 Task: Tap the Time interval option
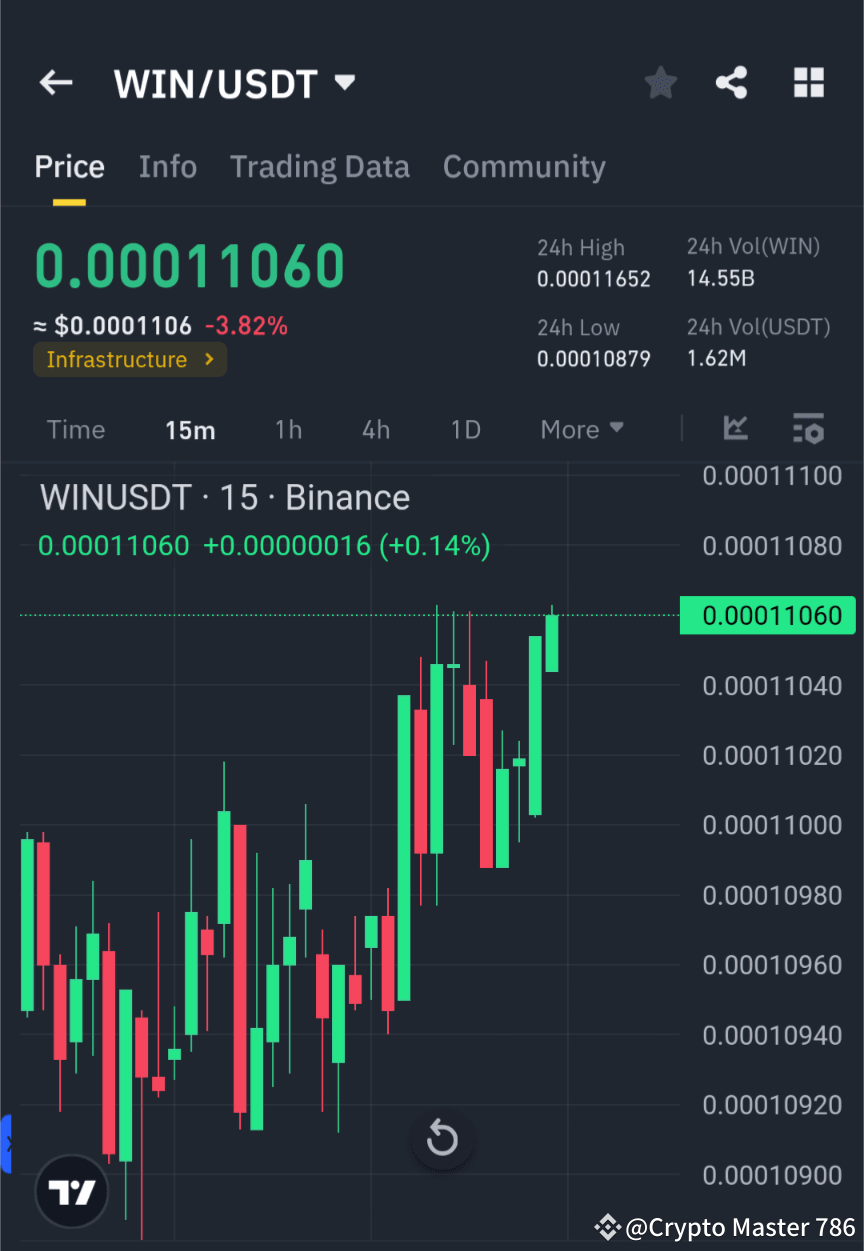click(75, 429)
